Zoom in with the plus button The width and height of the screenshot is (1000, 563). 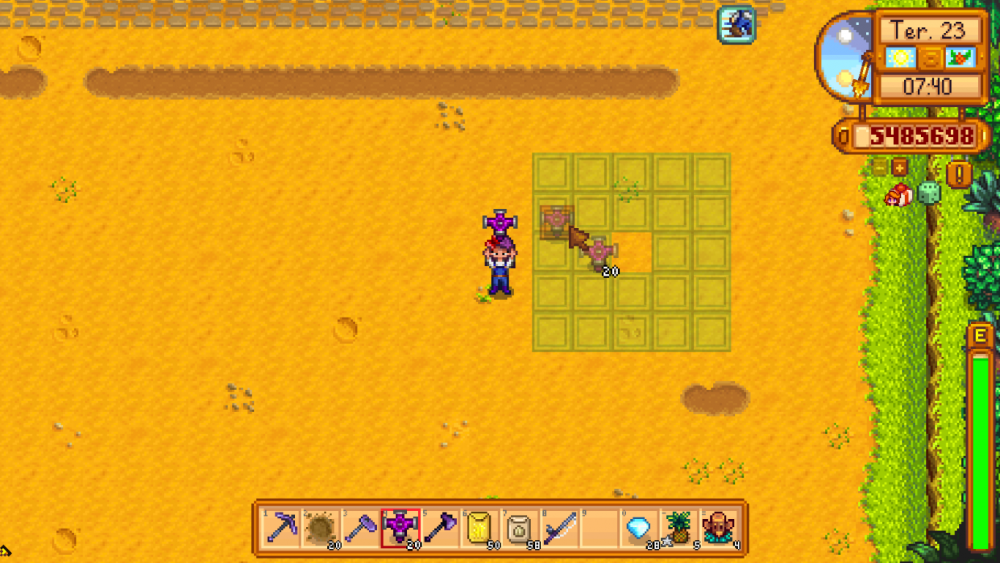click(899, 168)
